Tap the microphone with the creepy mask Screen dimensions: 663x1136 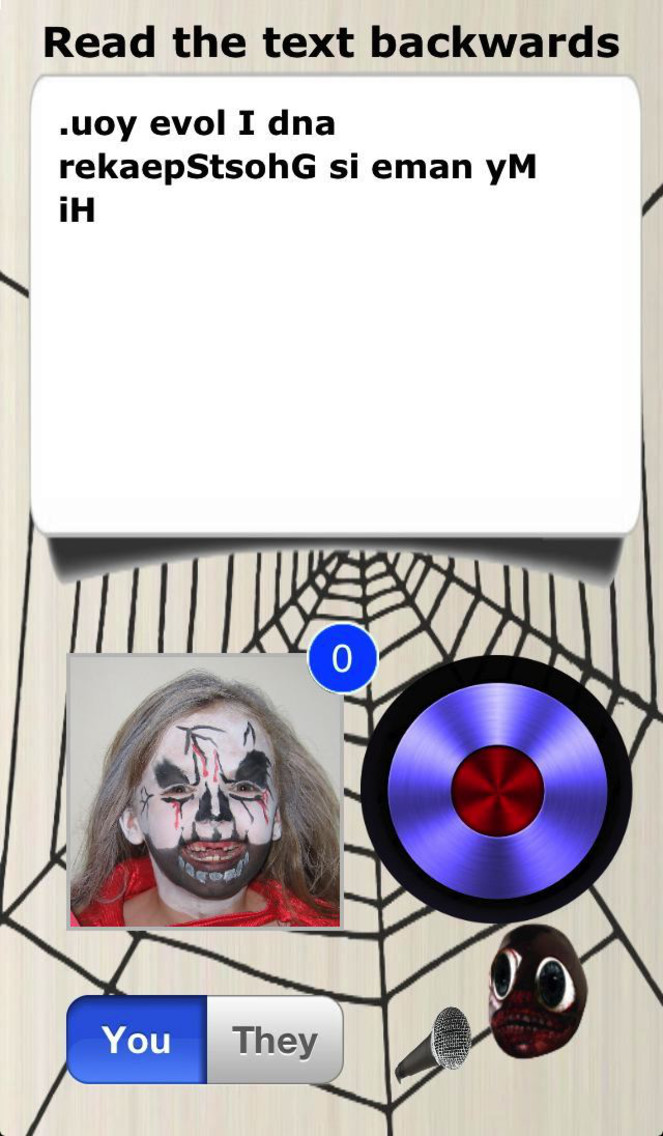tap(491, 1004)
